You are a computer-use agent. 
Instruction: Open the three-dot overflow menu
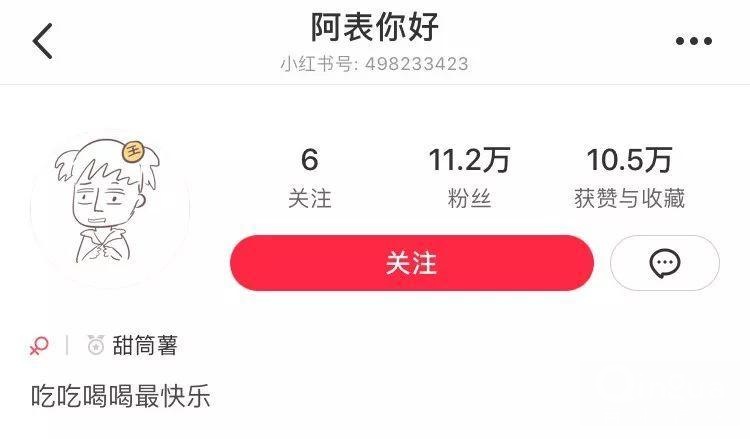point(693,42)
